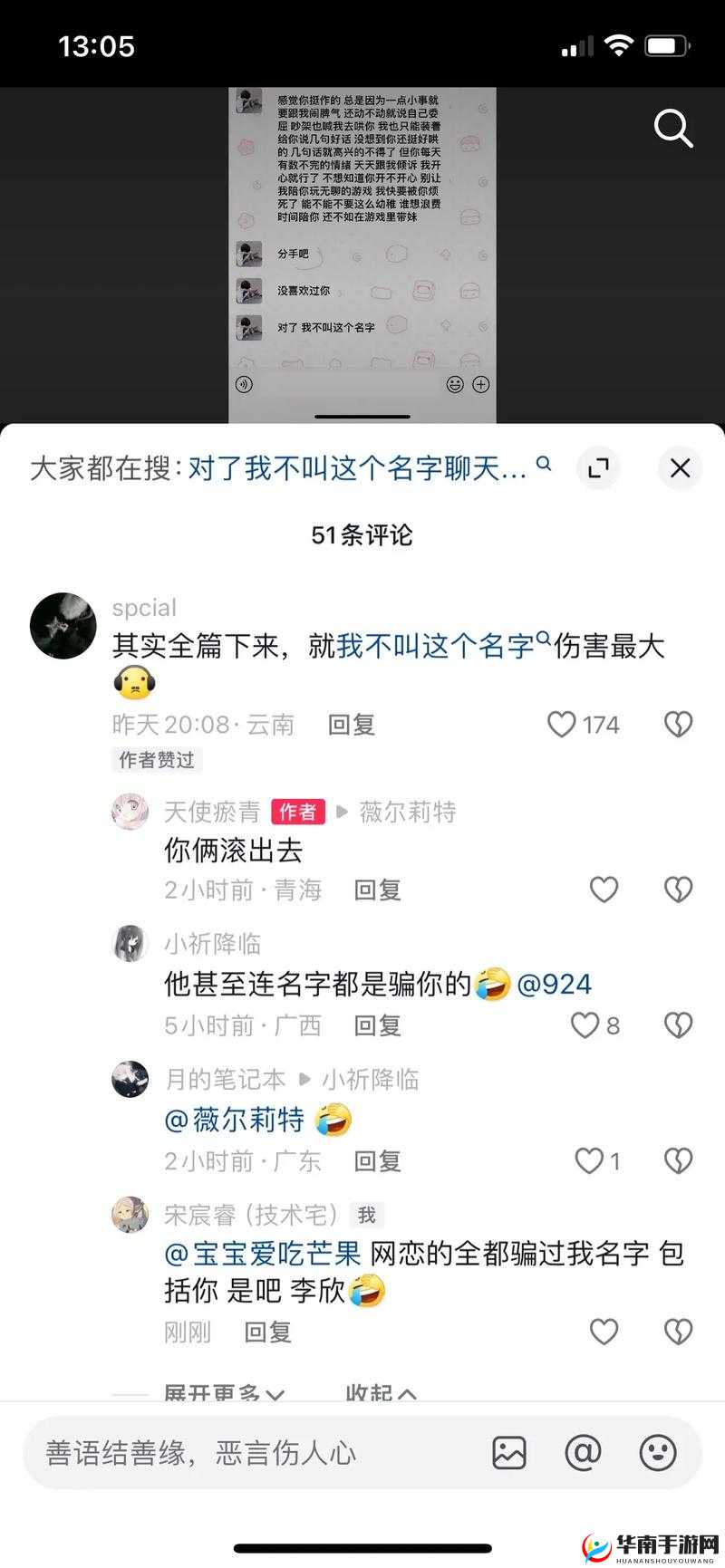Open the search magnifier above the comments
This screenshot has width=725, height=1568.
(673, 129)
